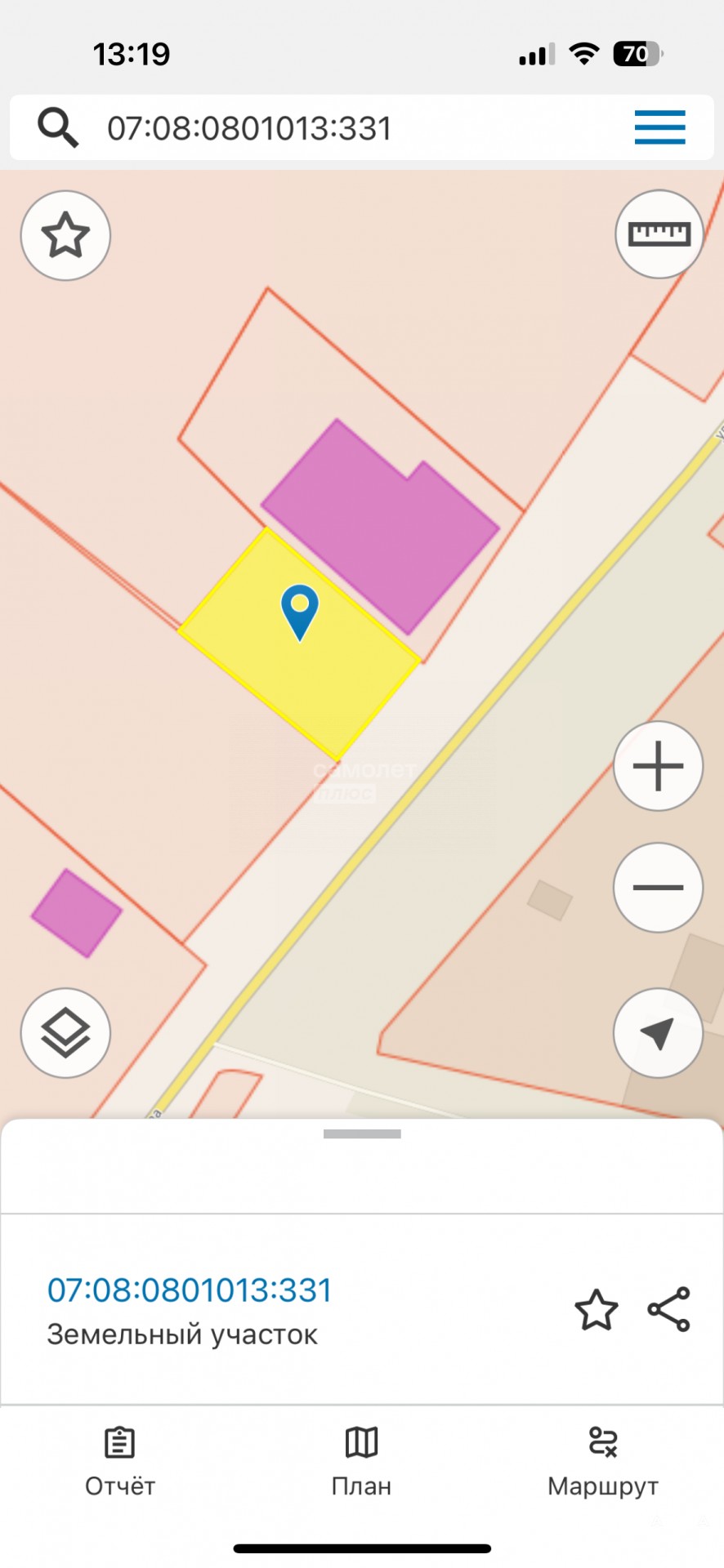The width and height of the screenshot is (724, 1568).
Task: Open the hamburger menu
Action: coord(659,127)
